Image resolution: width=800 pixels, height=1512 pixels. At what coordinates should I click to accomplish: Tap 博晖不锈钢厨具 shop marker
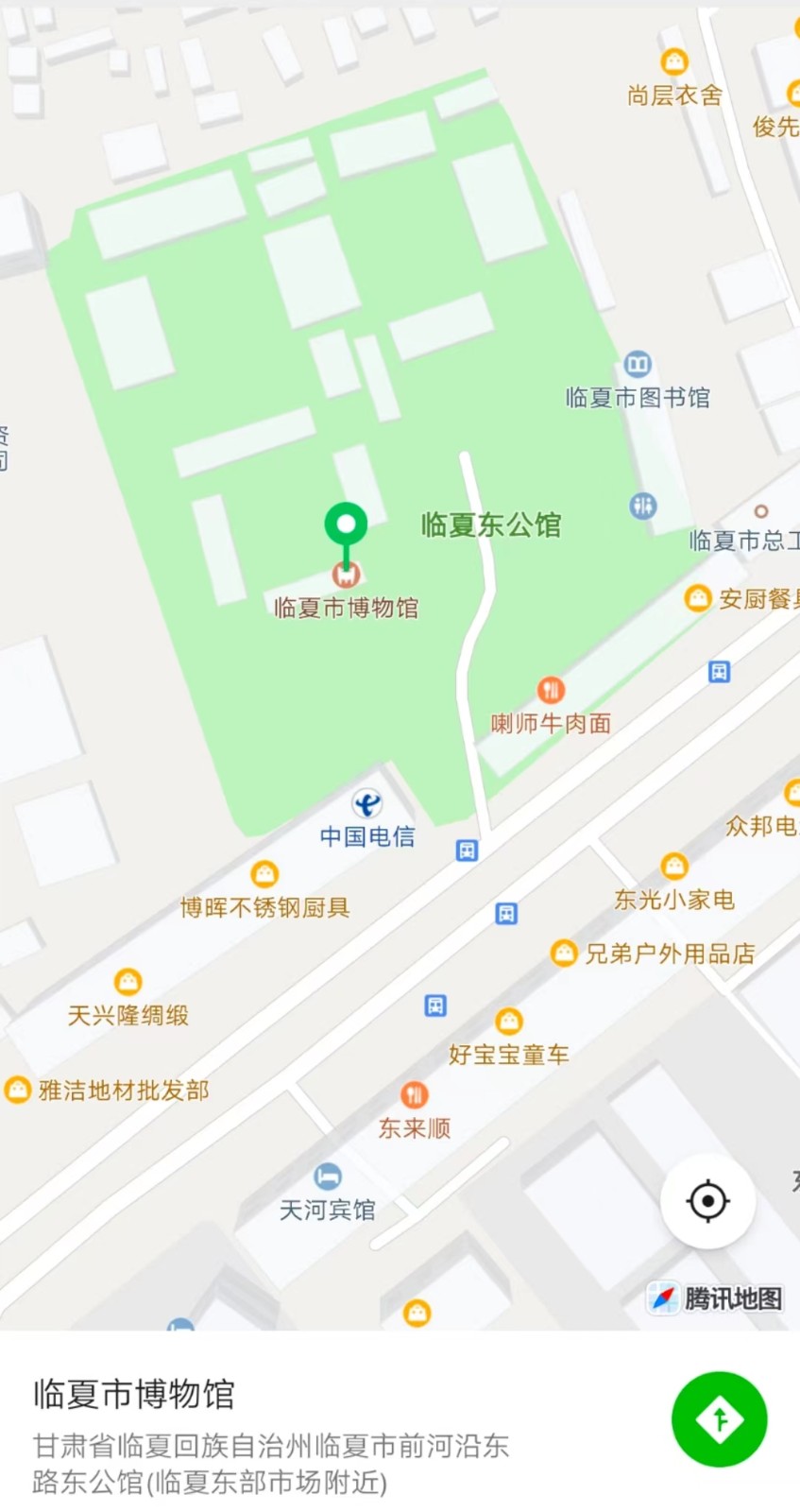(x=264, y=874)
